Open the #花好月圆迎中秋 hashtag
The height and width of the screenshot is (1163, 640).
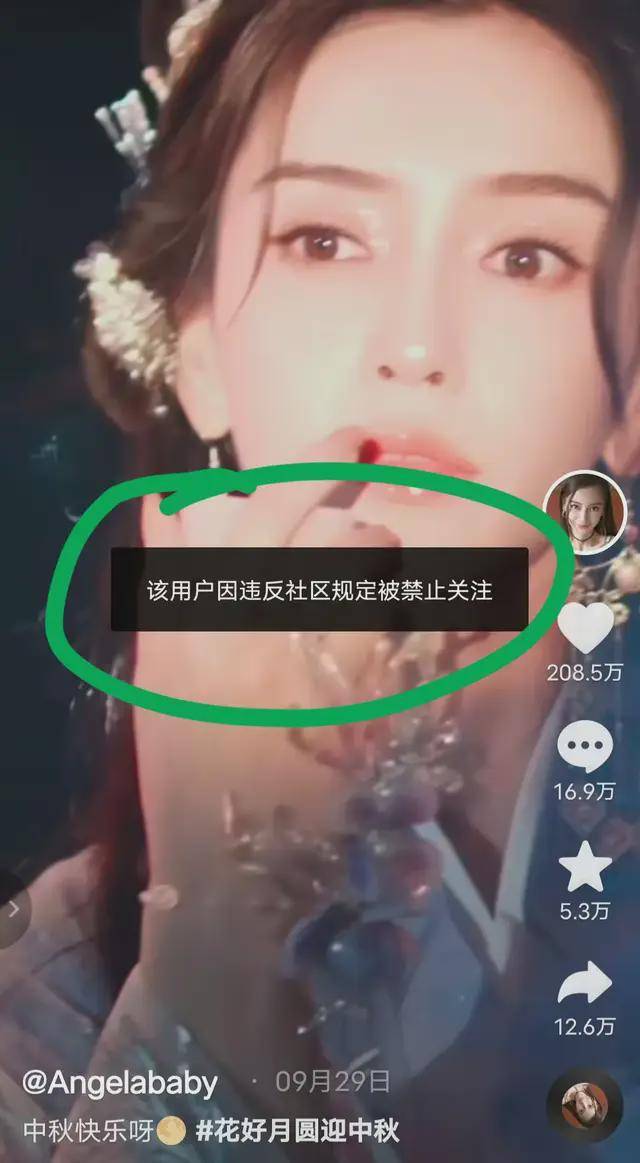point(297,1131)
